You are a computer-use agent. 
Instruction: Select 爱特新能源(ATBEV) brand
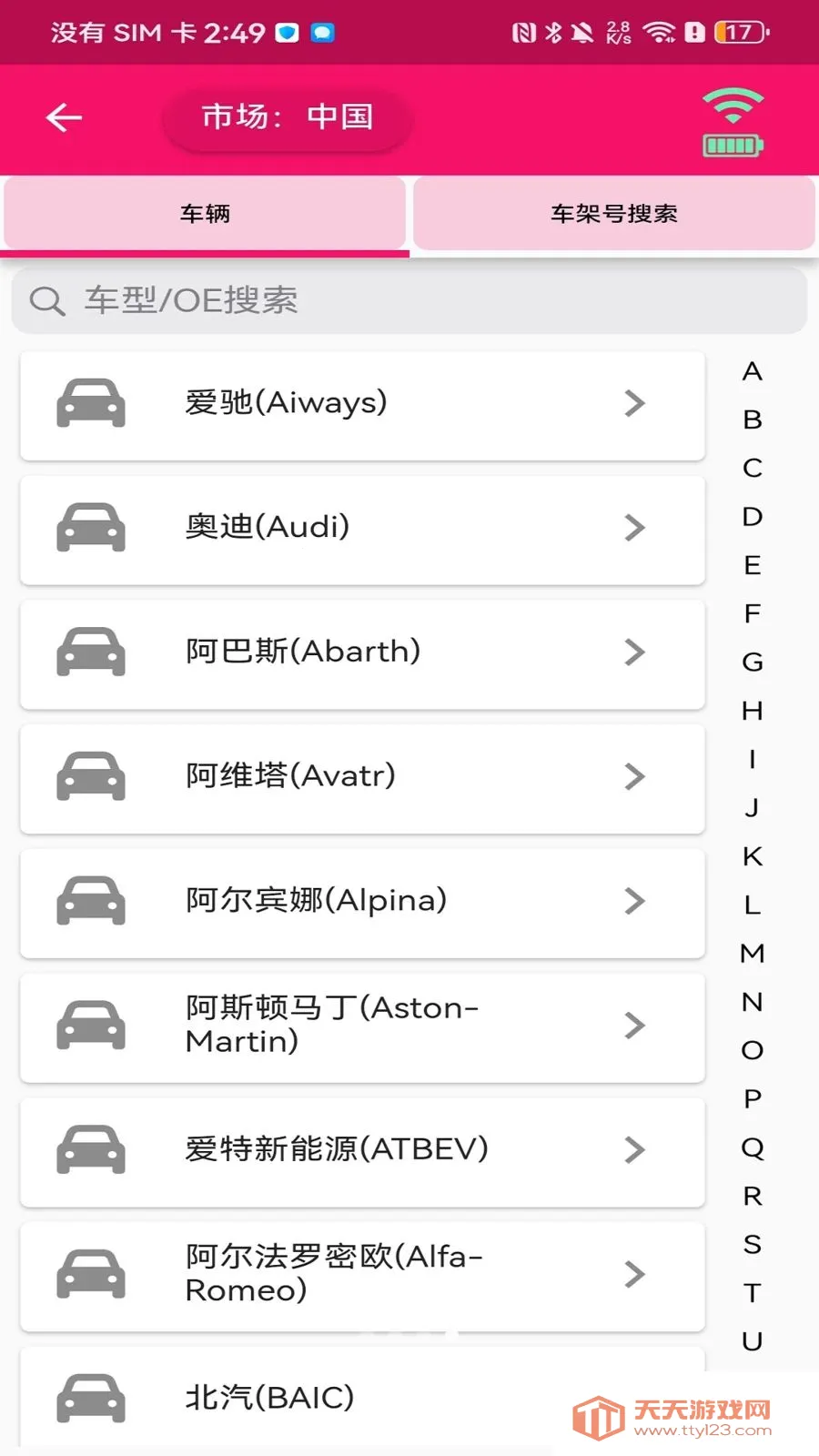(362, 1151)
